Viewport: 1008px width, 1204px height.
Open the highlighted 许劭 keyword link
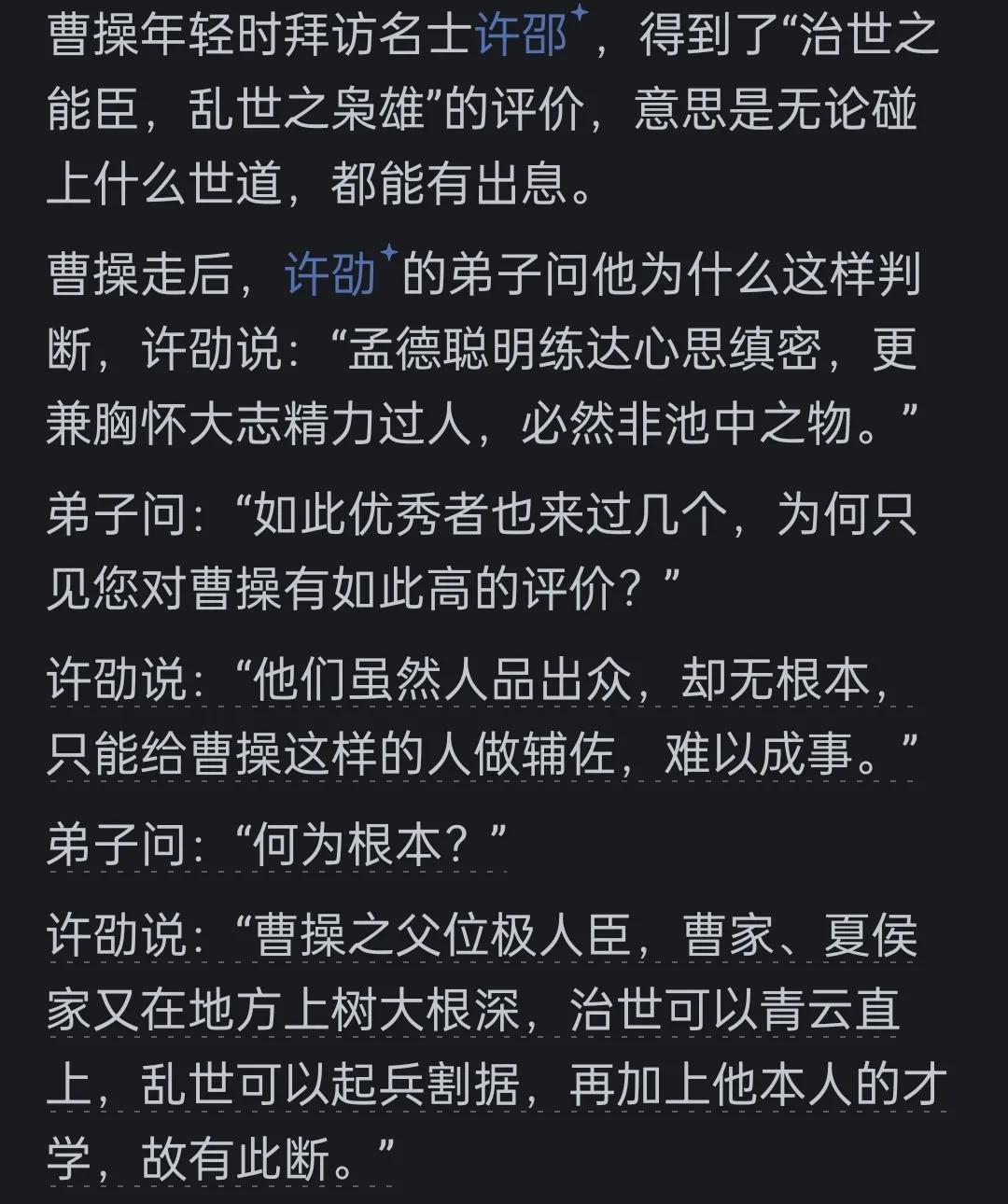coord(331,275)
